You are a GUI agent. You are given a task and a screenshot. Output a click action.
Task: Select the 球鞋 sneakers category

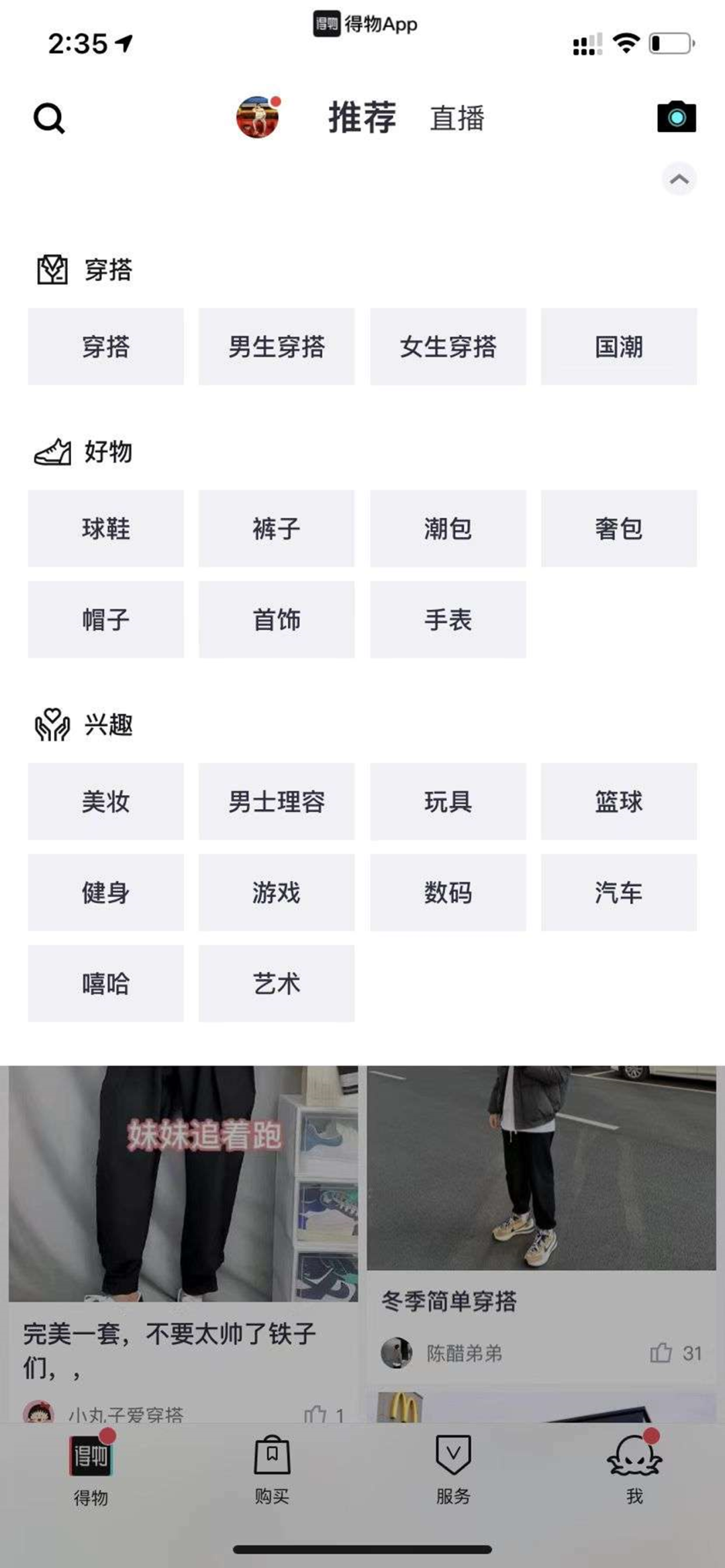pos(105,529)
